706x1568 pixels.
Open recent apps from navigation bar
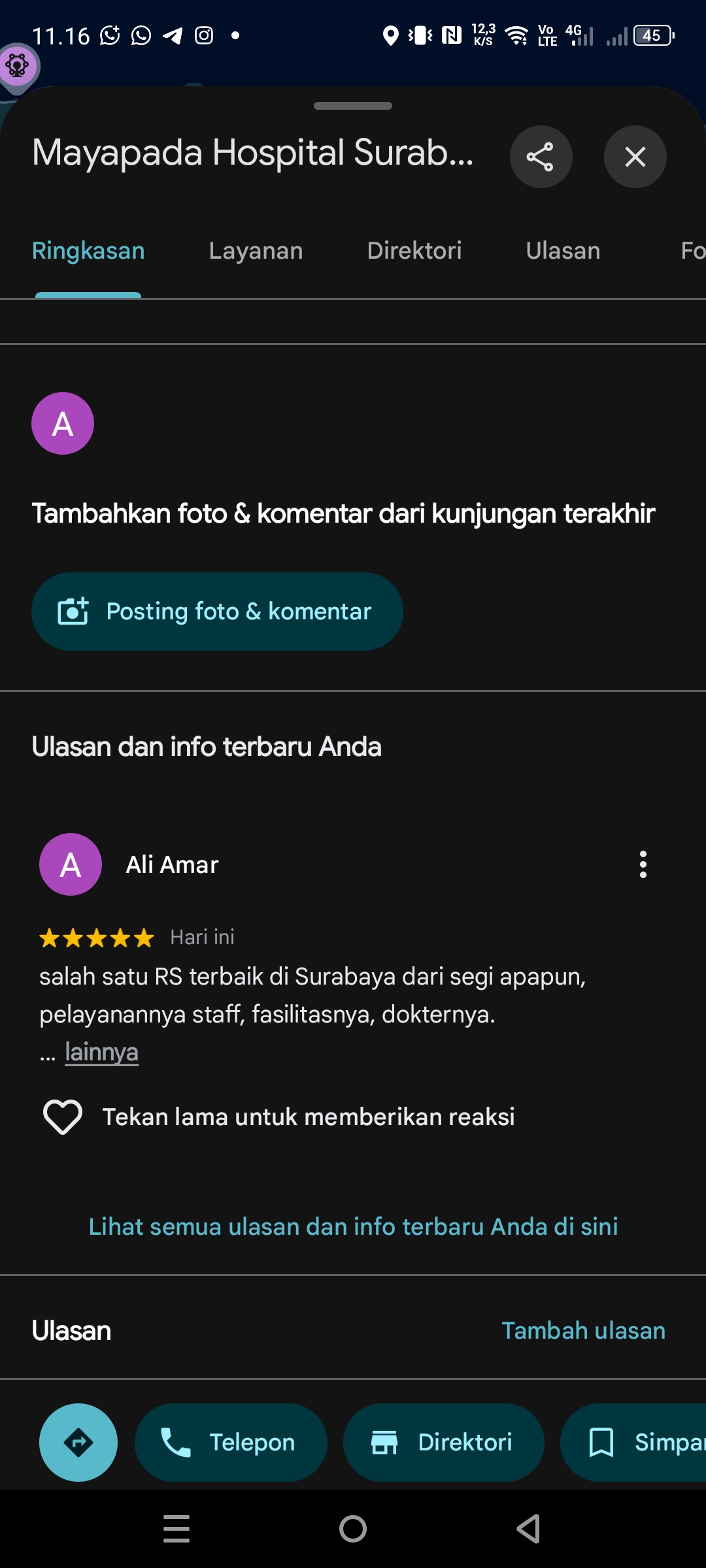pyautogui.click(x=176, y=1529)
